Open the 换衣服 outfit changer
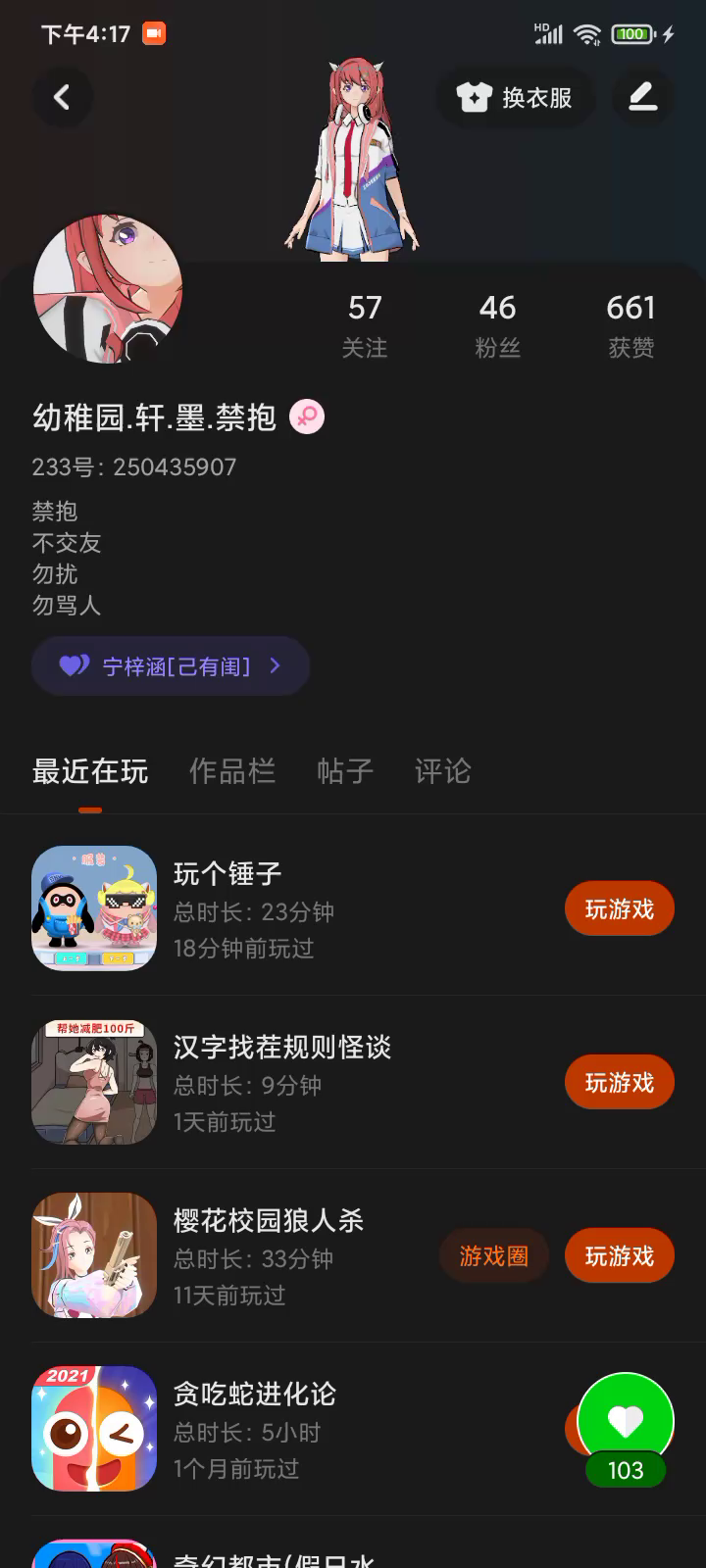 point(516,97)
